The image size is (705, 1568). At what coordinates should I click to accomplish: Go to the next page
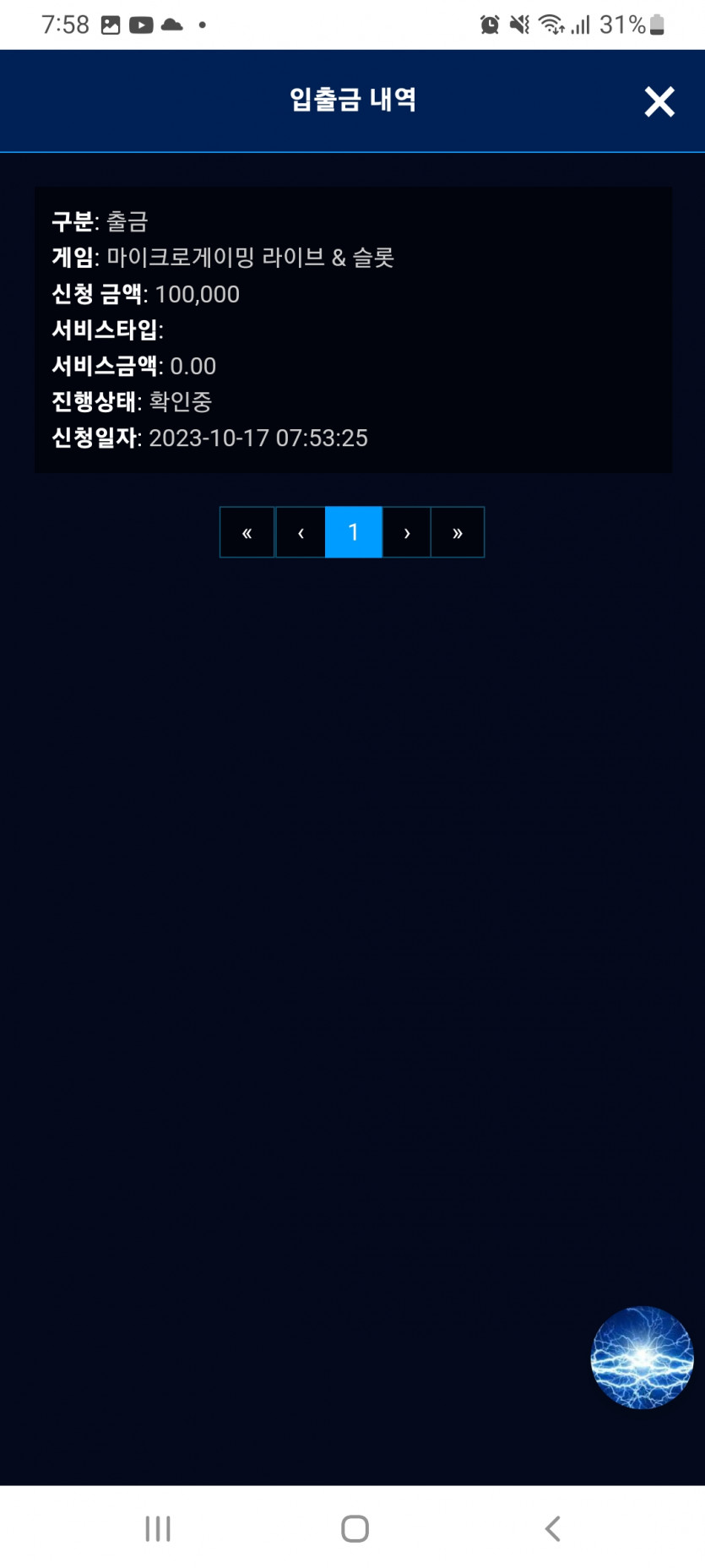pyautogui.click(x=407, y=532)
